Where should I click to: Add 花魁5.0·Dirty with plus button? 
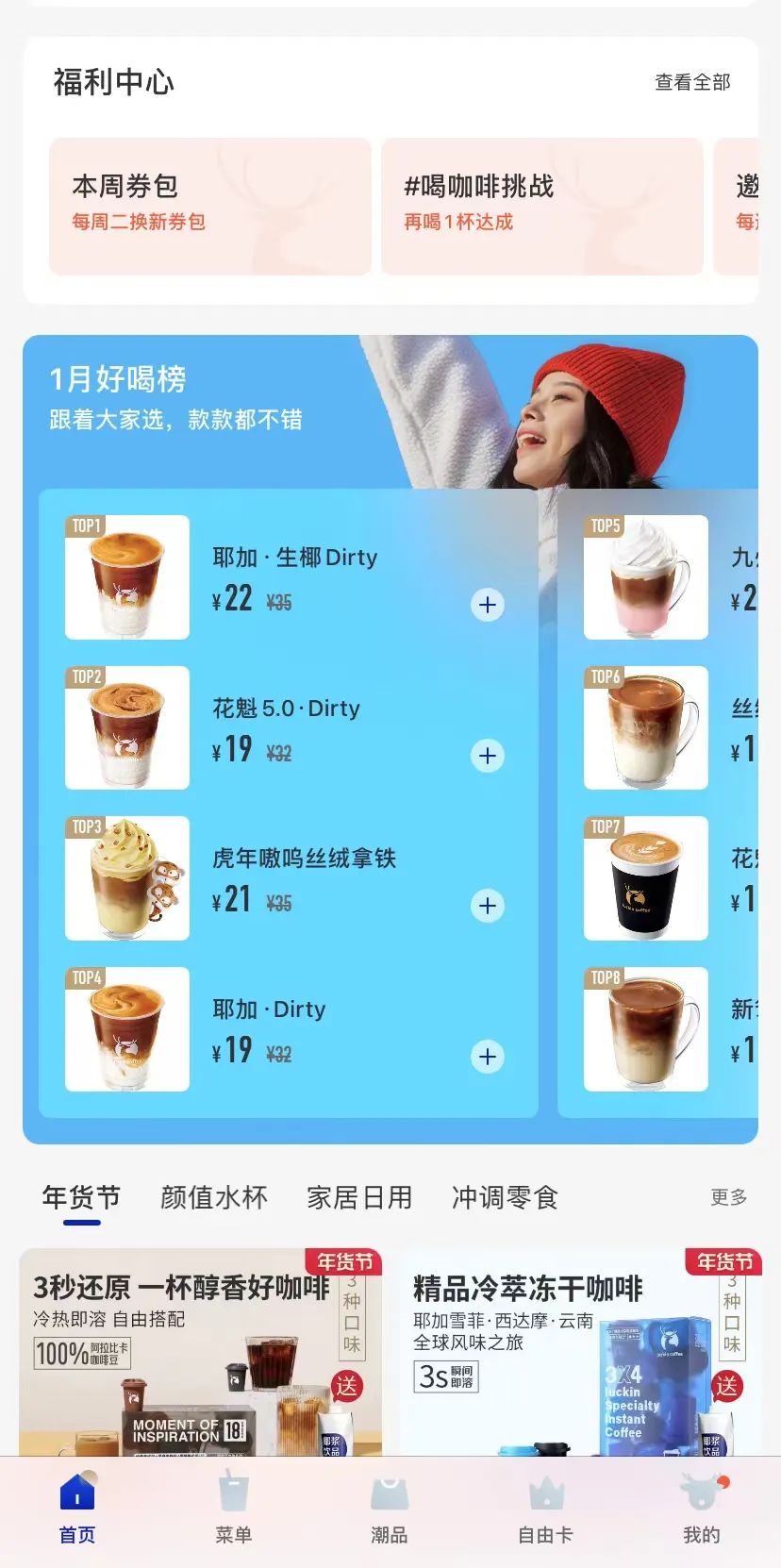(487, 755)
